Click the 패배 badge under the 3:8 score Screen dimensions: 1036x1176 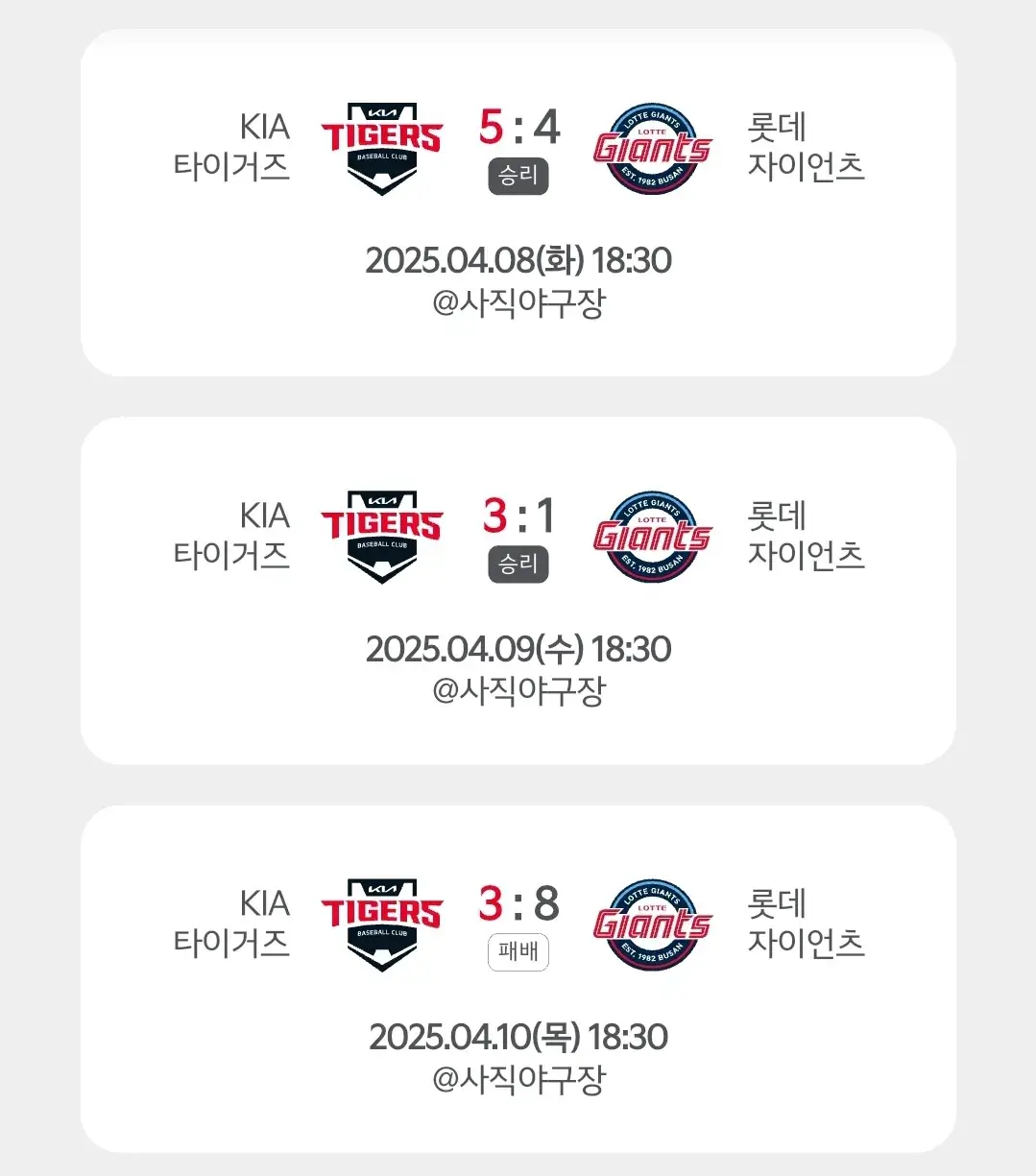518,951
